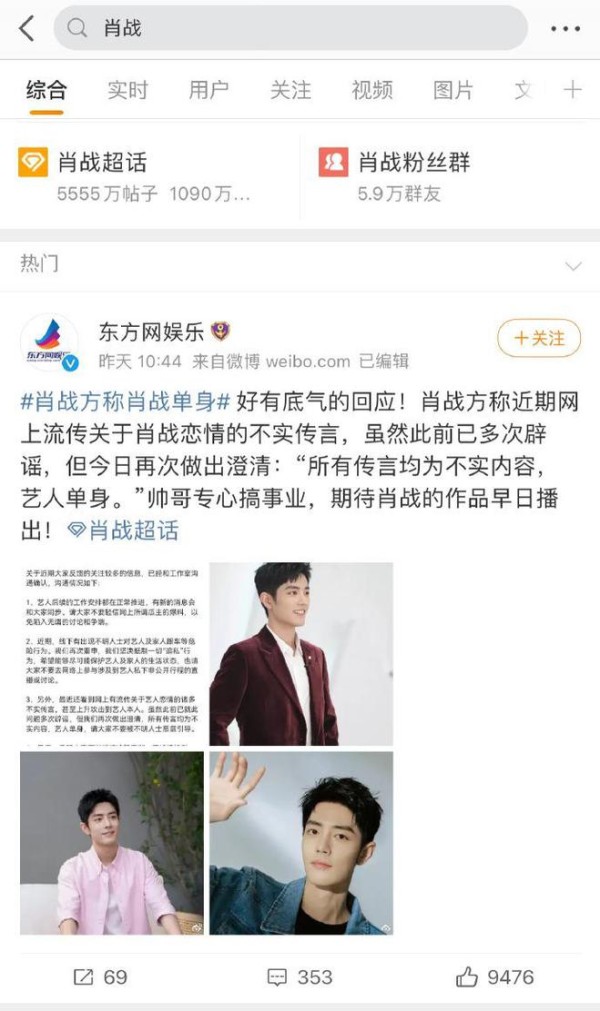Open the 肖战超话 card

pyautogui.click(x=150, y=175)
